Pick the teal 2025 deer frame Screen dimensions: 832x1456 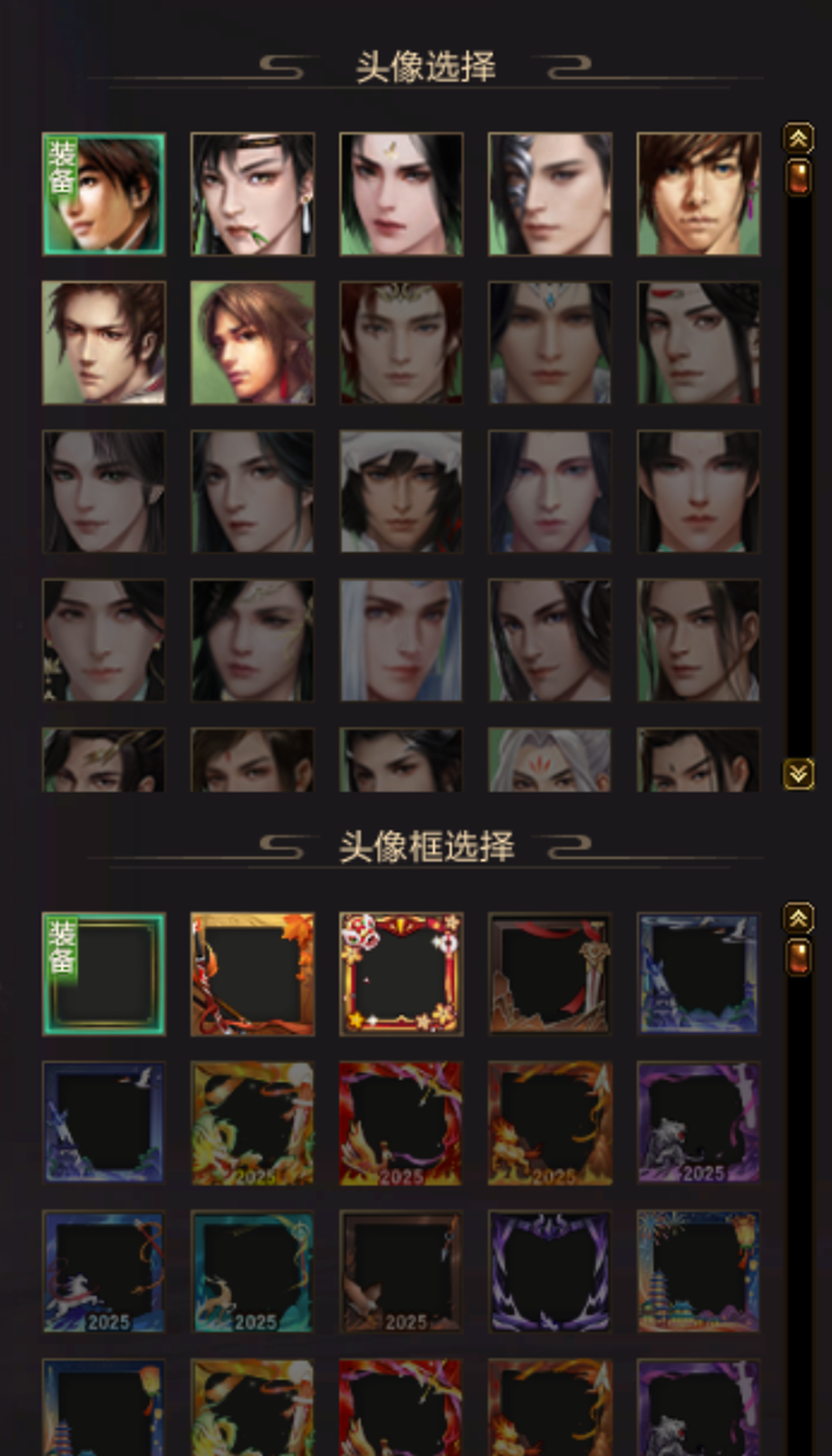pyautogui.click(x=253, y=1271)
